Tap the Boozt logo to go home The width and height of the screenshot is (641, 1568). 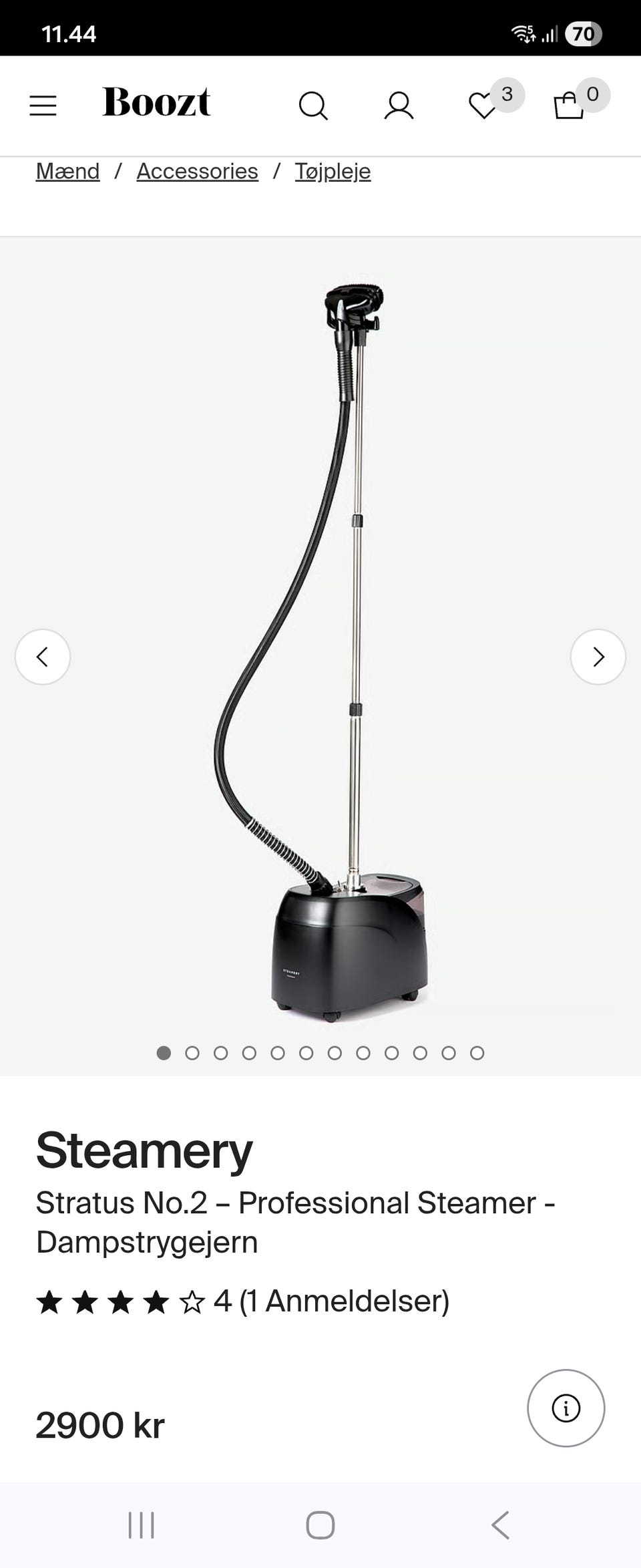point(156,103)
